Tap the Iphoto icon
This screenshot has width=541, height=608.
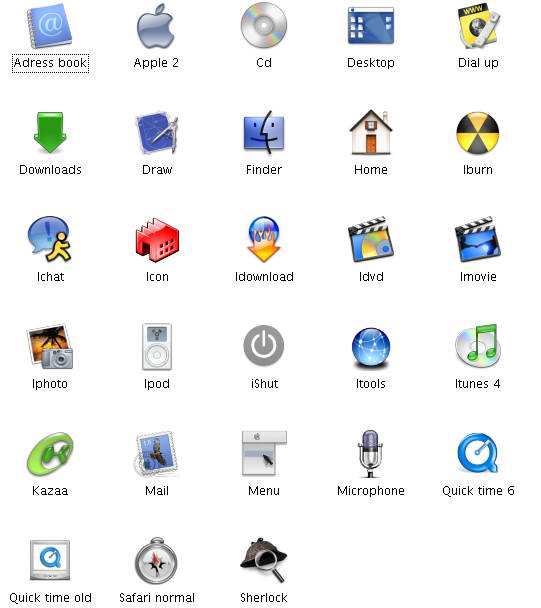point(50,346)
